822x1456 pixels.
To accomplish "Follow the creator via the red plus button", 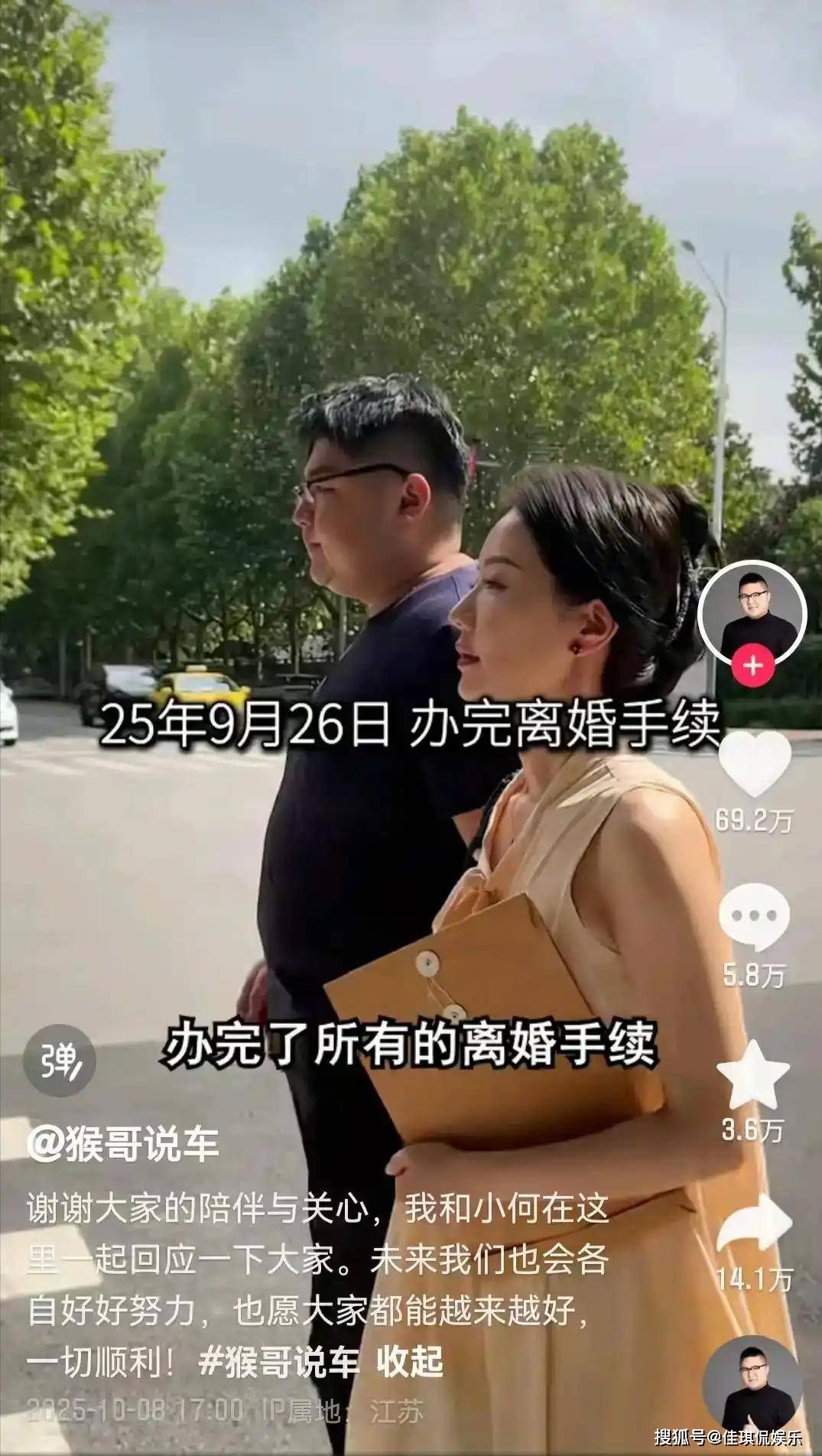I will 752,666.
